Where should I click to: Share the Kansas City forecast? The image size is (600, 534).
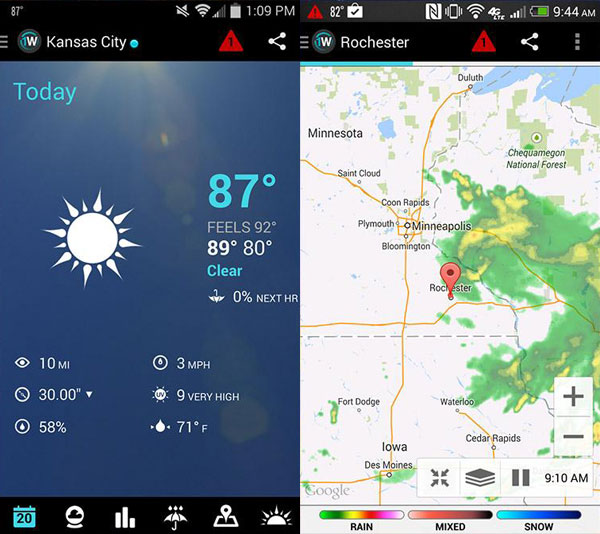[x=277, y=42]
